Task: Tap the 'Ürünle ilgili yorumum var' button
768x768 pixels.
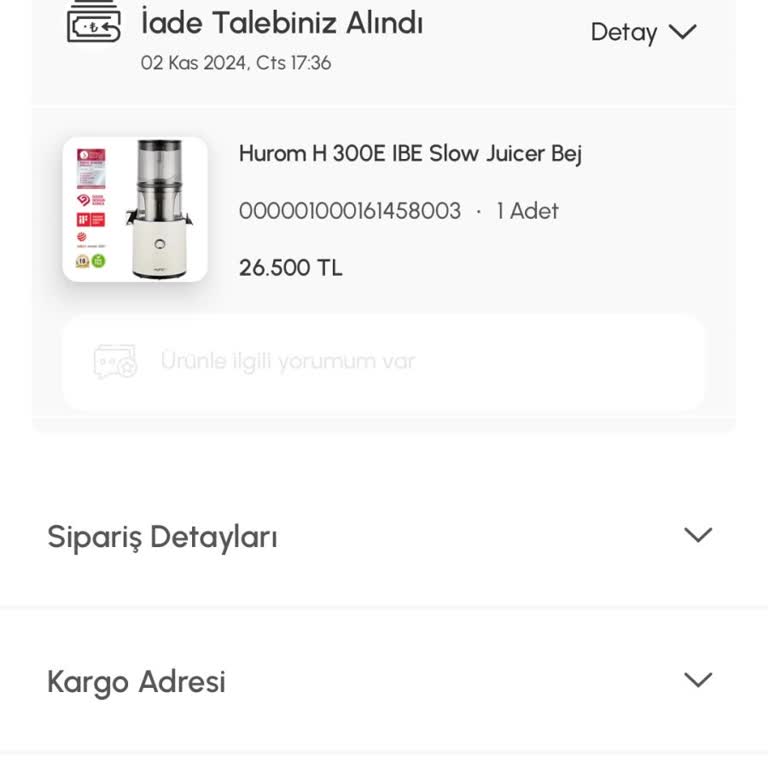Action: tap(384, 362)
